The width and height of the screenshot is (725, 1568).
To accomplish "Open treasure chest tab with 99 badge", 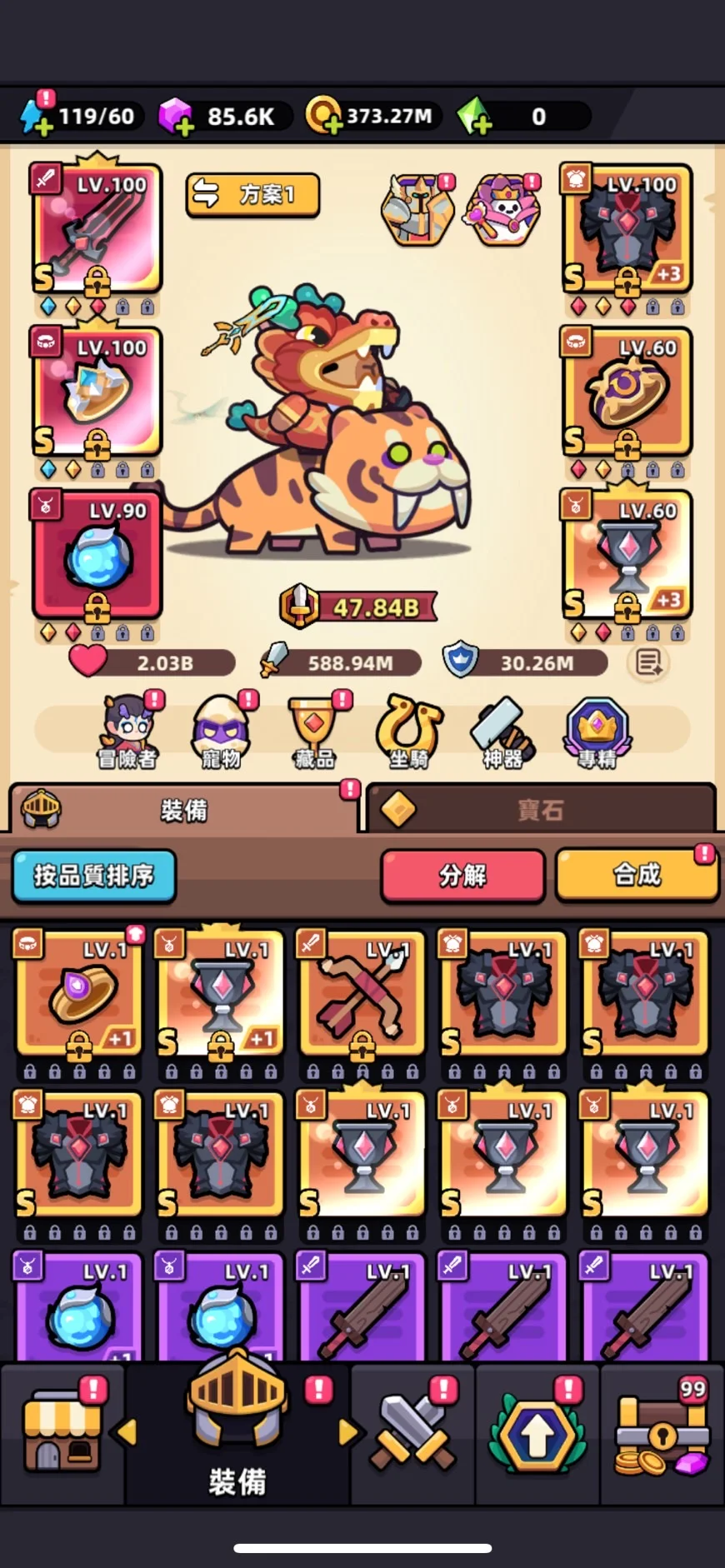I will [x=662, y=1435].
